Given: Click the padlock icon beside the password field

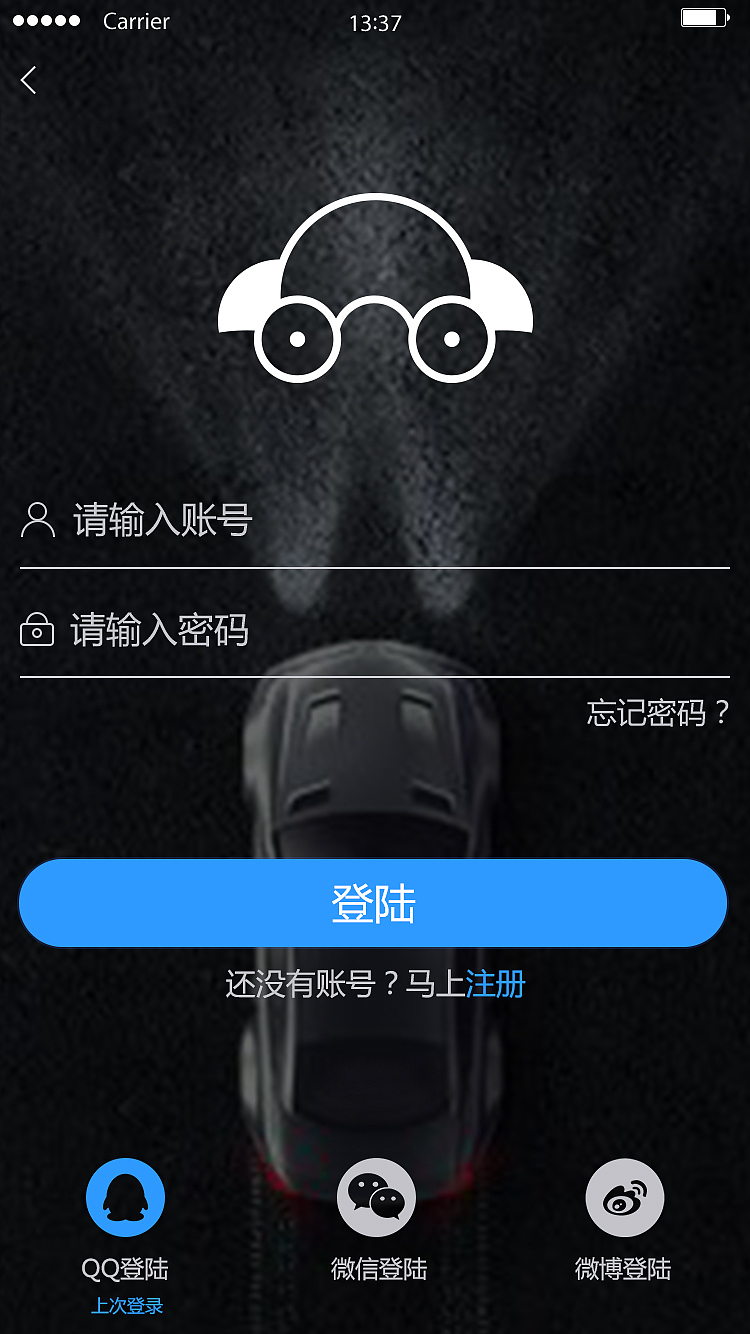Looking at the screenshot, I should 38,631.
